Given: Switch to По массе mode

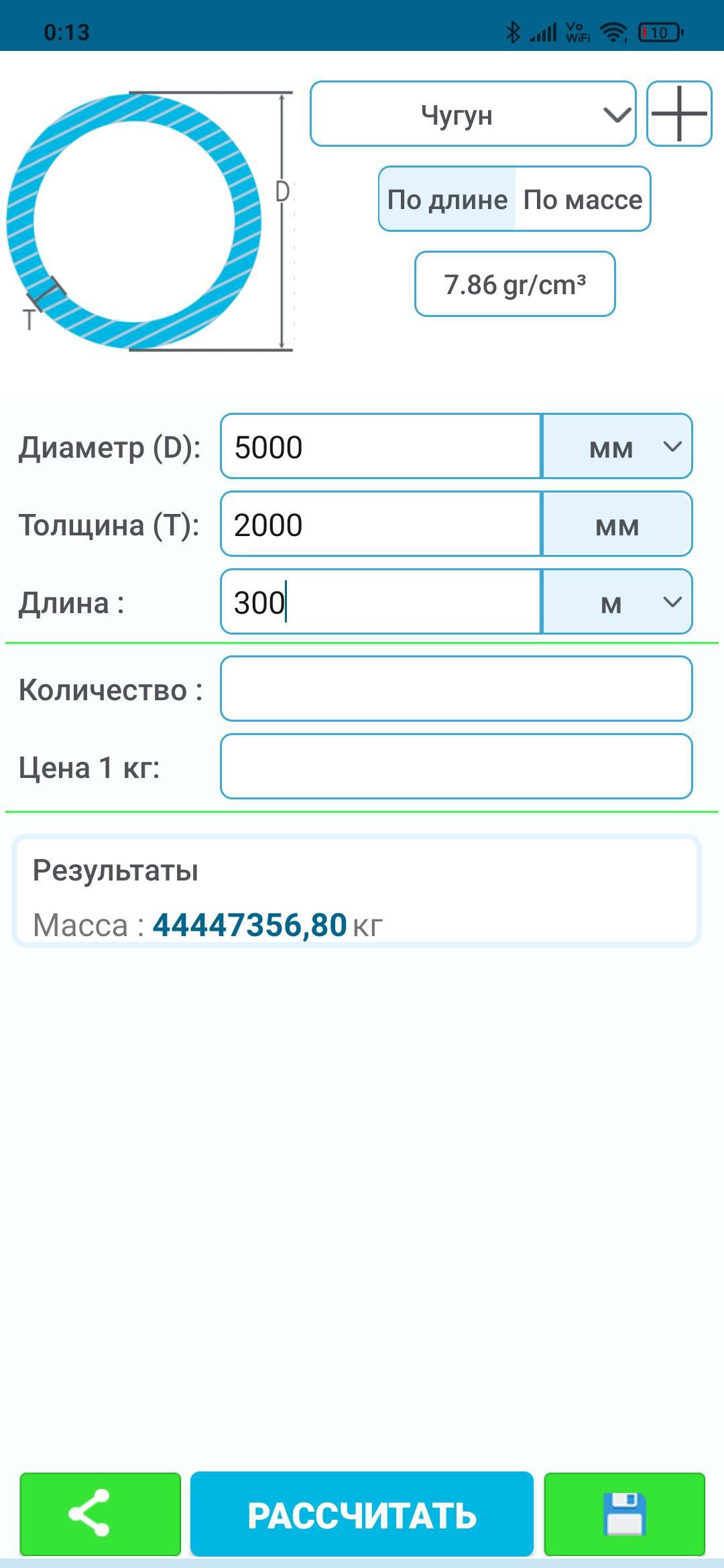Looking at the screenshot, I should 583,200.
